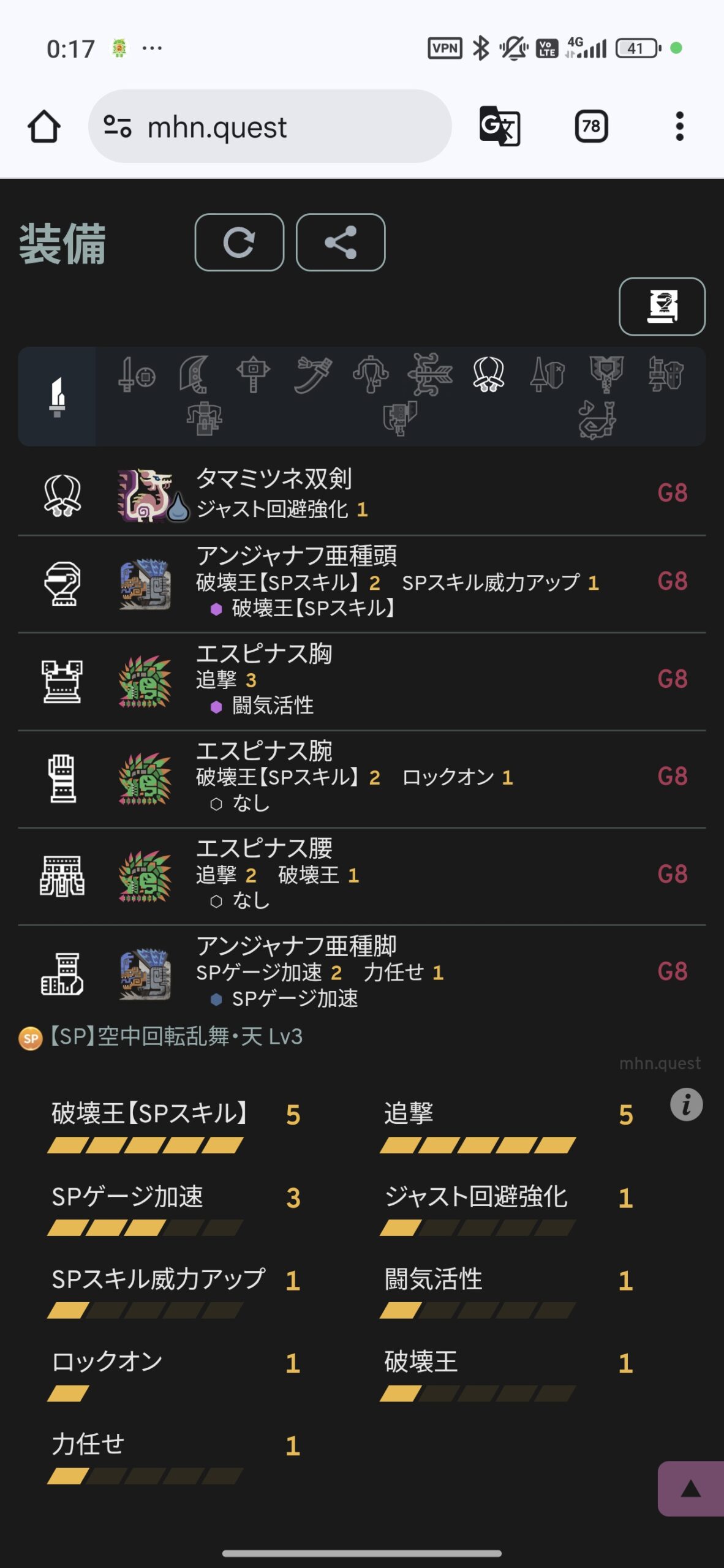The width and height of the screenshot is (724, 1568).
Task: Select the dual blades weapon type
Action: coord(488,374)
